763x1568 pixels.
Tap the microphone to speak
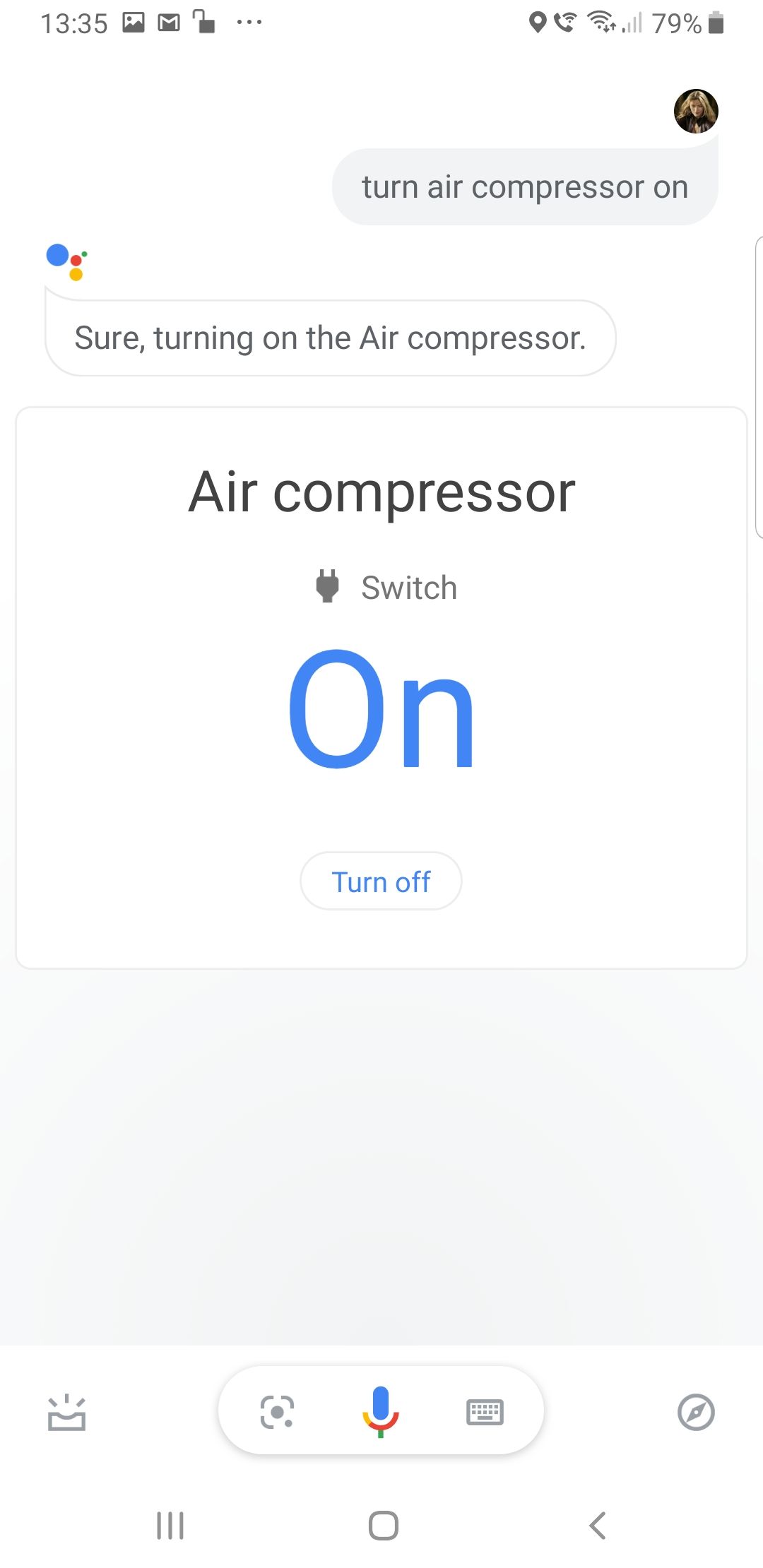pyautogui.click(x=381, y=1412)
